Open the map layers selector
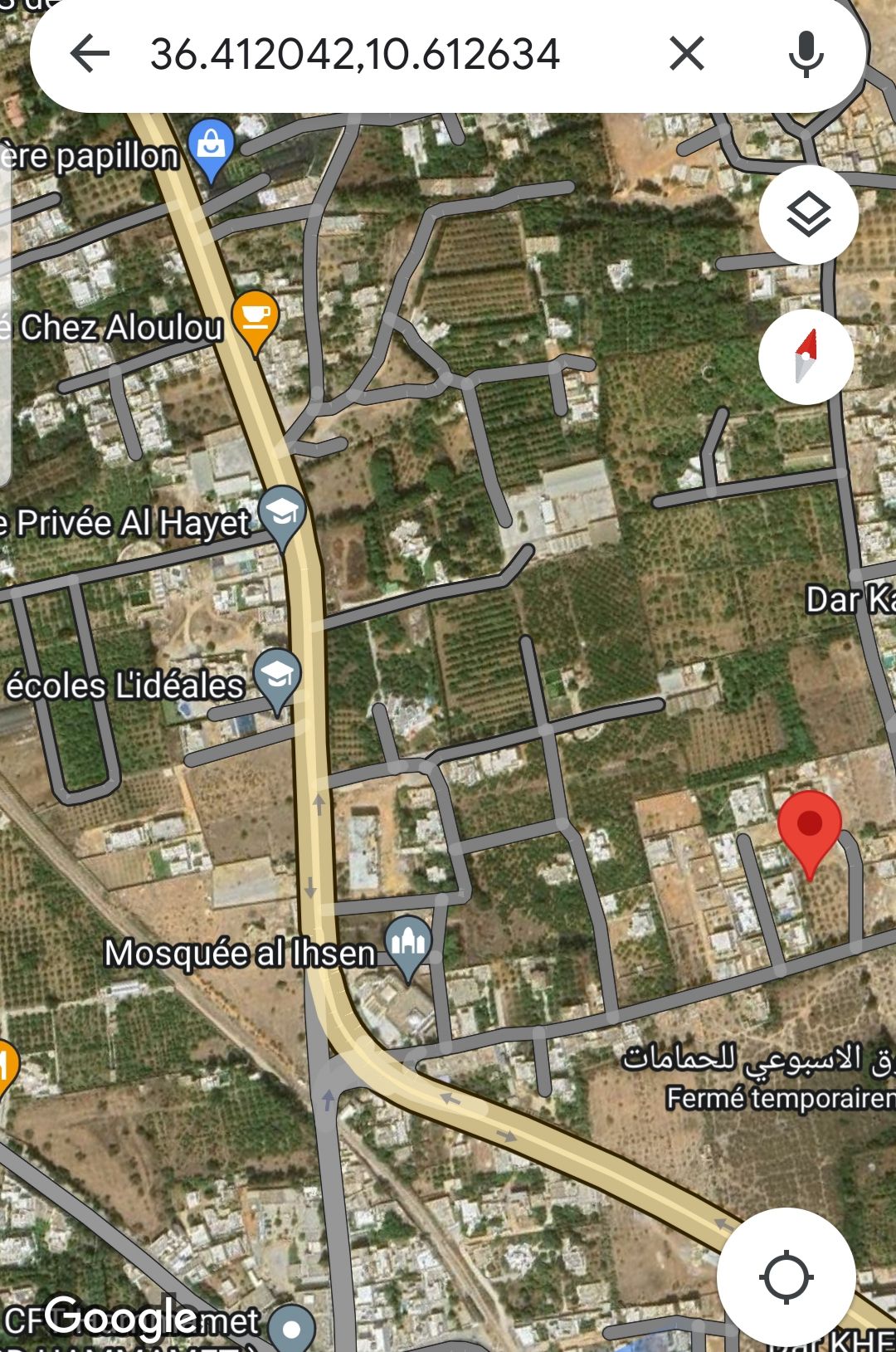Viewport: 896px width, 1352px height. coord(807,215)
